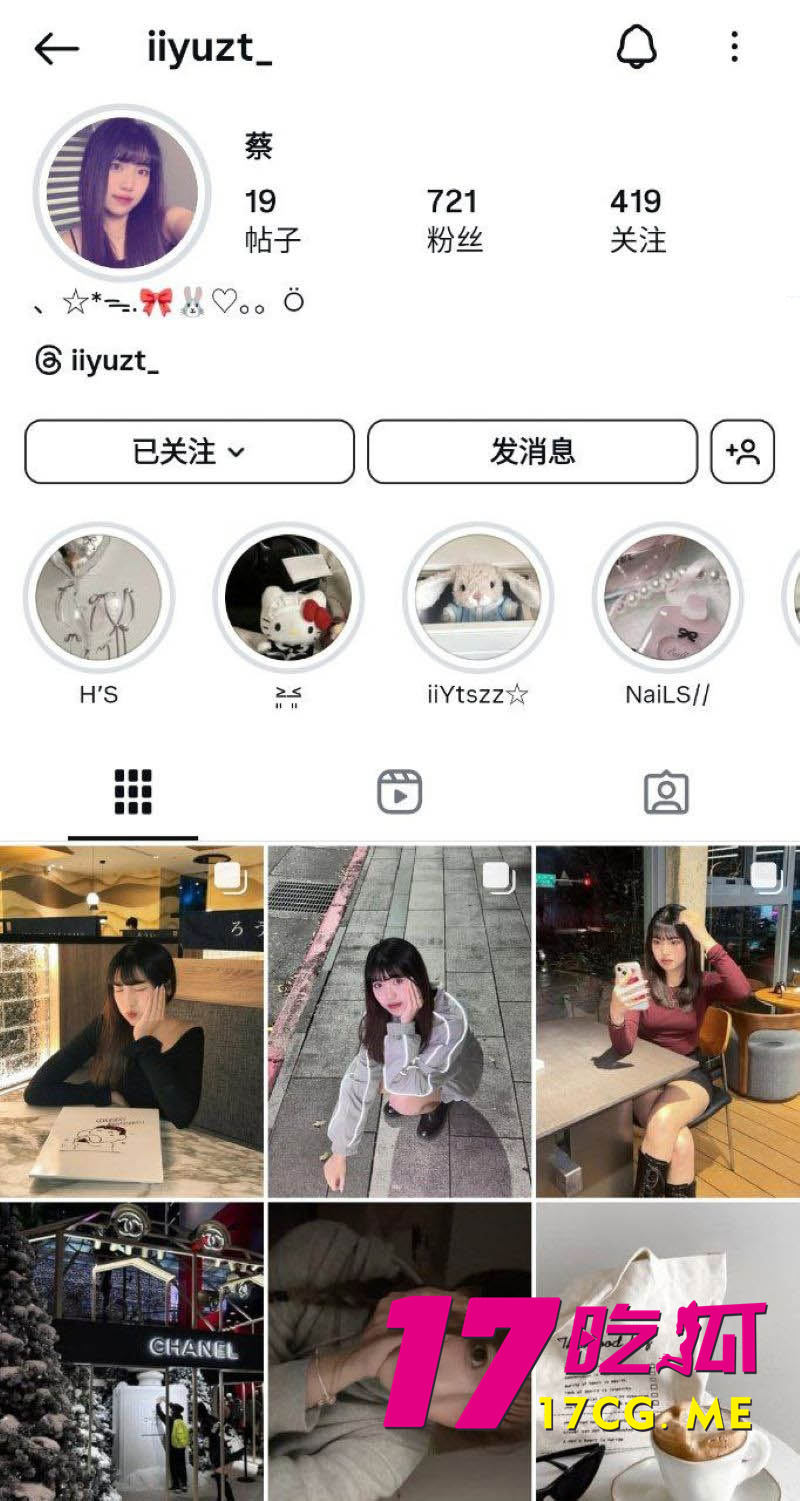The image size is (800, 1501).
Task: View the NaiLS// highlight
Action: coord(667,598)
